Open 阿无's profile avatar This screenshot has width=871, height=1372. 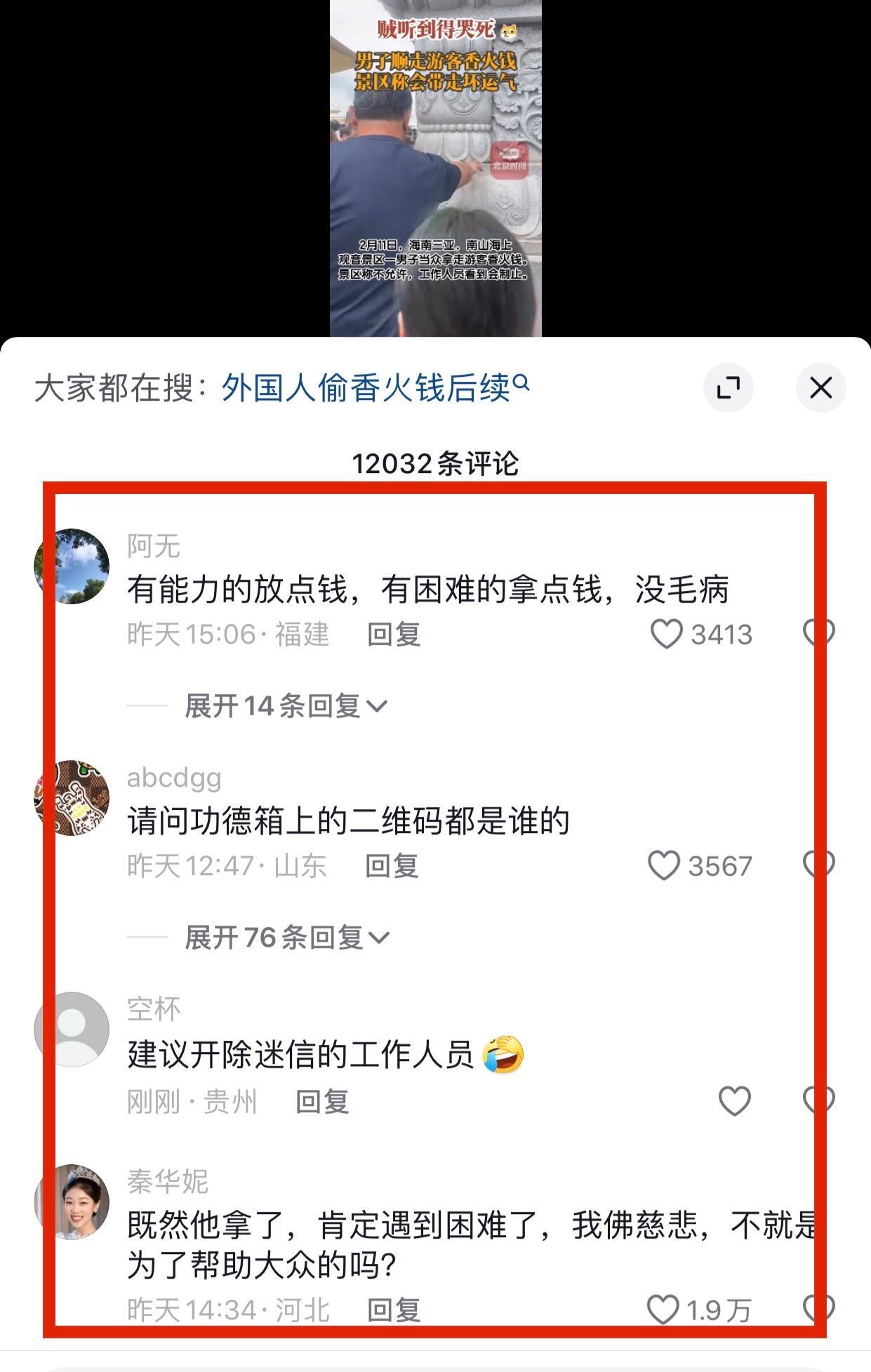click(72, 566)
